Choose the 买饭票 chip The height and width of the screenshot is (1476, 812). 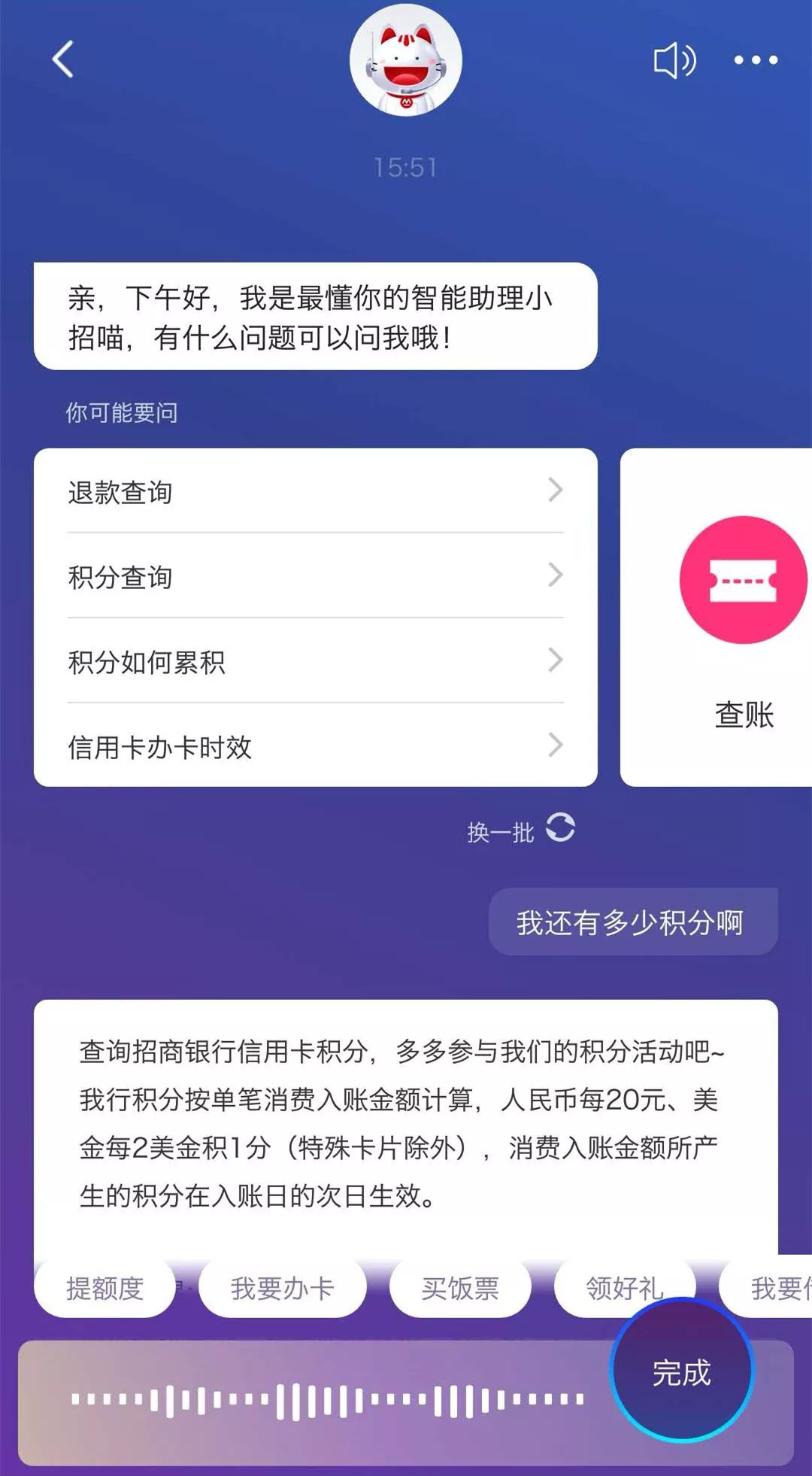(x=460, y=1289)
